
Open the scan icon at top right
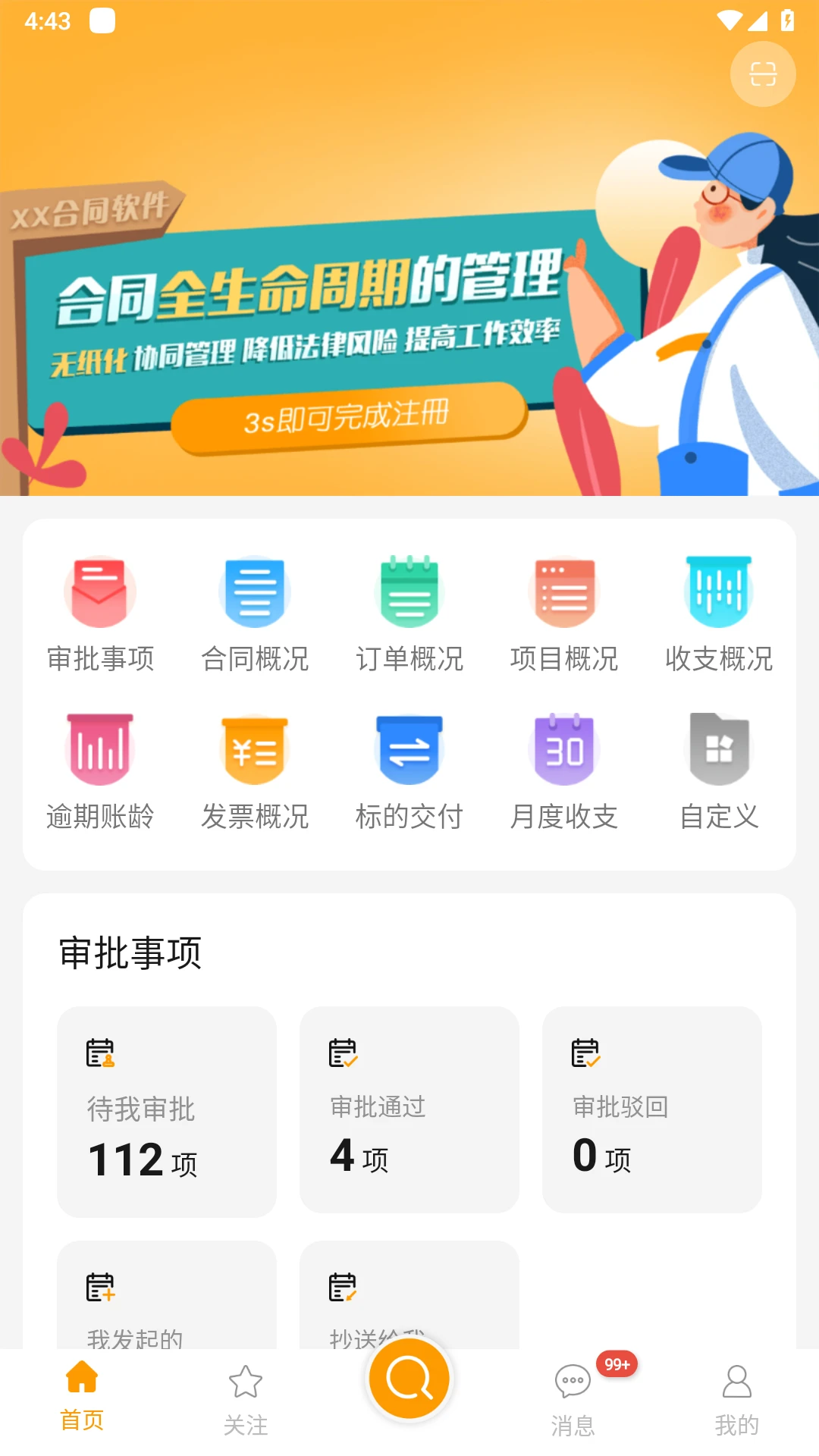(x=762, y=74)
